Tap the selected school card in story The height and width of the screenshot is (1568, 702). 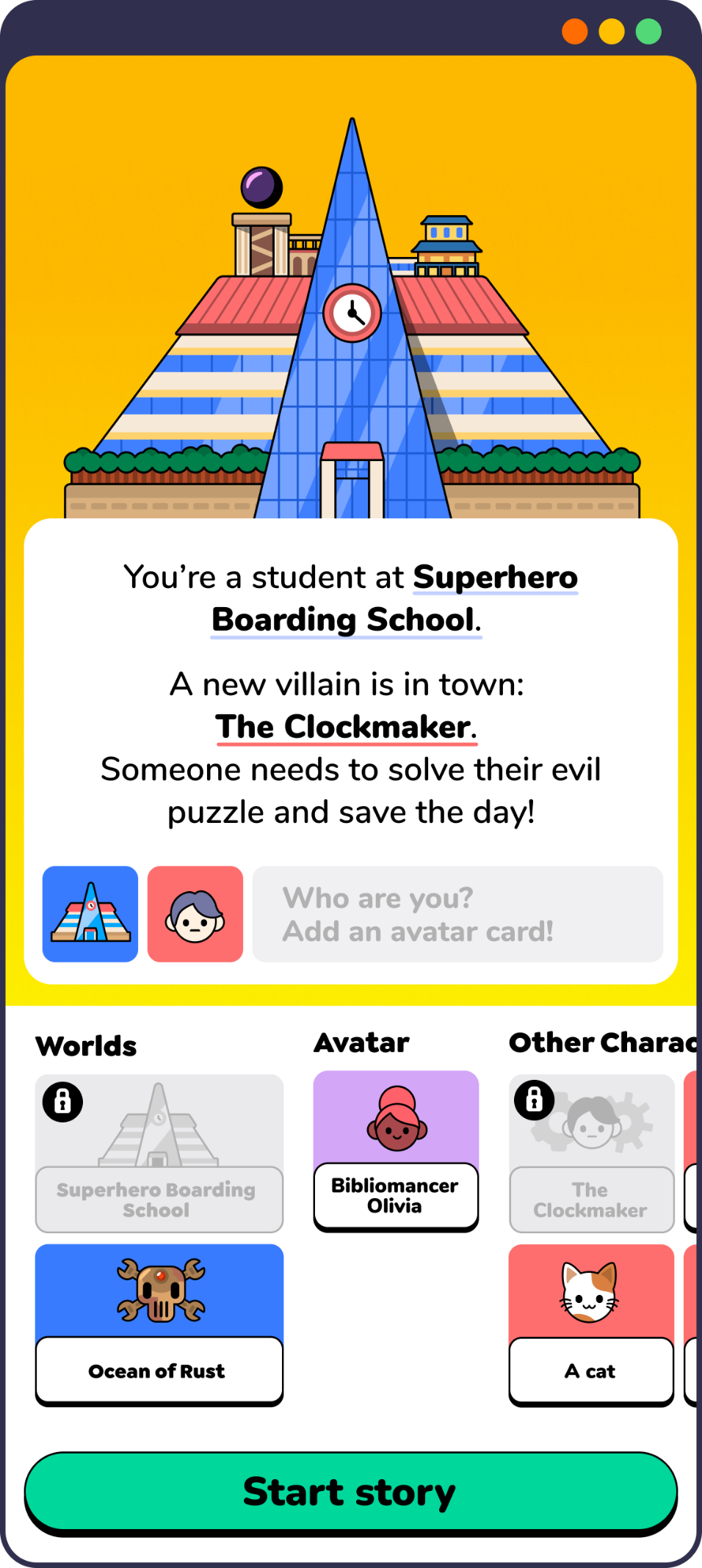[90, 914]
